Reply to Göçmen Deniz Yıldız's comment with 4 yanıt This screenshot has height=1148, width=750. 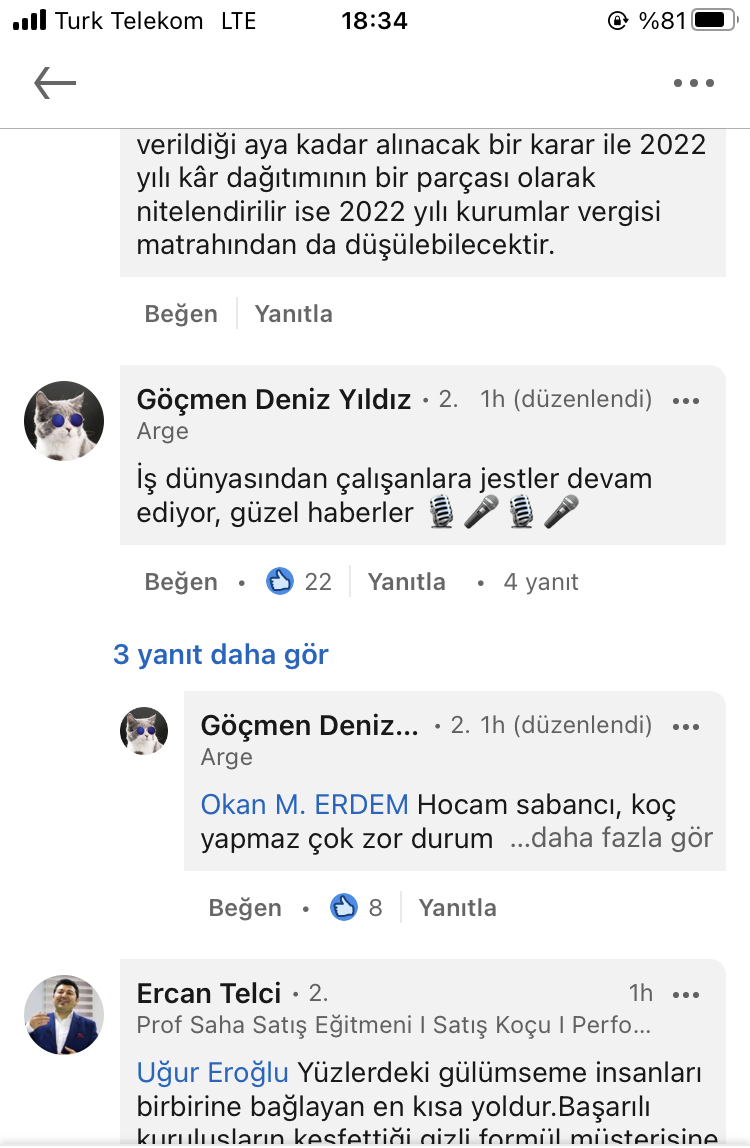(406, 582)
